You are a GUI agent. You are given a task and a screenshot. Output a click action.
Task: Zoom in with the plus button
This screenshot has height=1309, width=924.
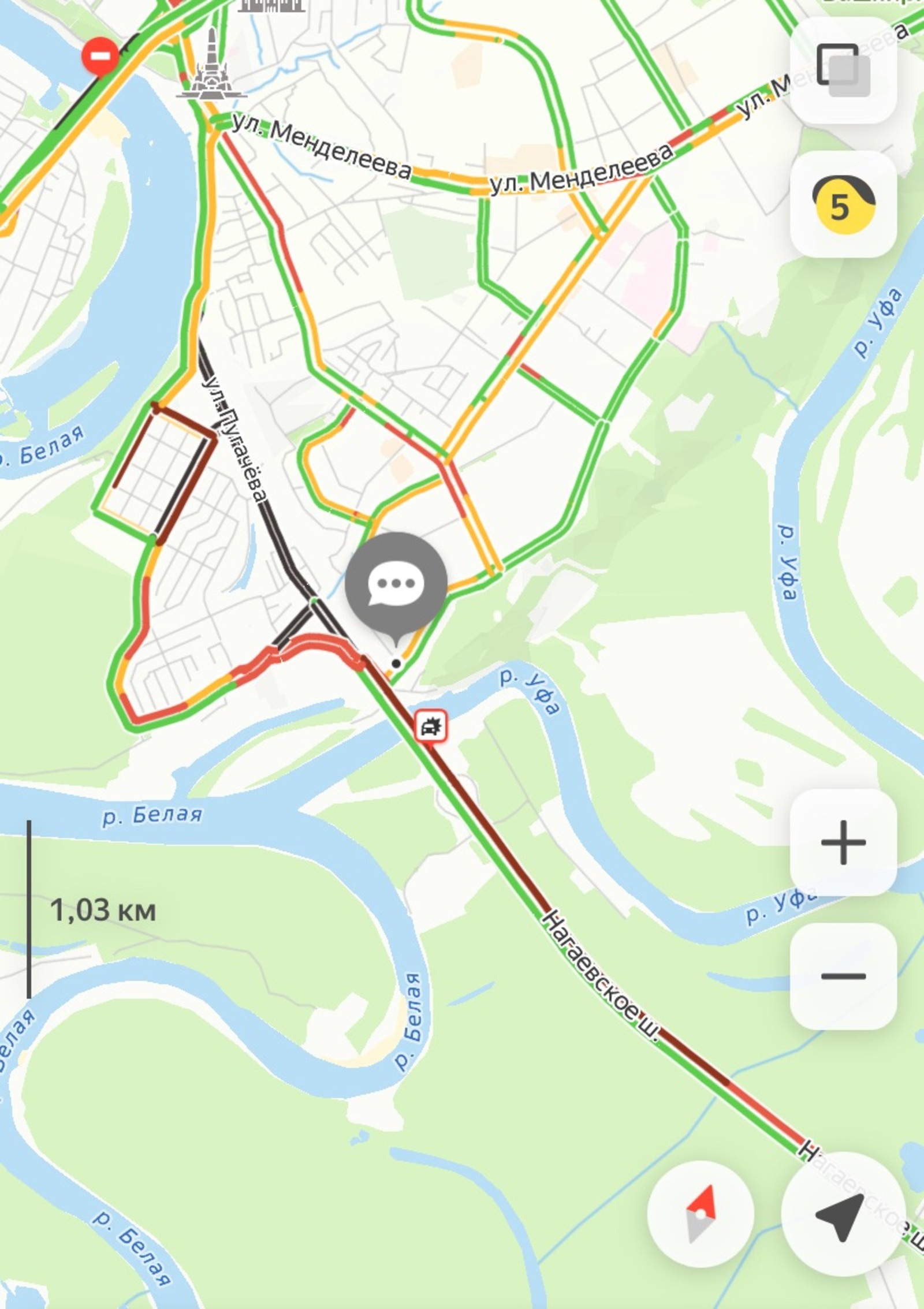click(843, 842)
